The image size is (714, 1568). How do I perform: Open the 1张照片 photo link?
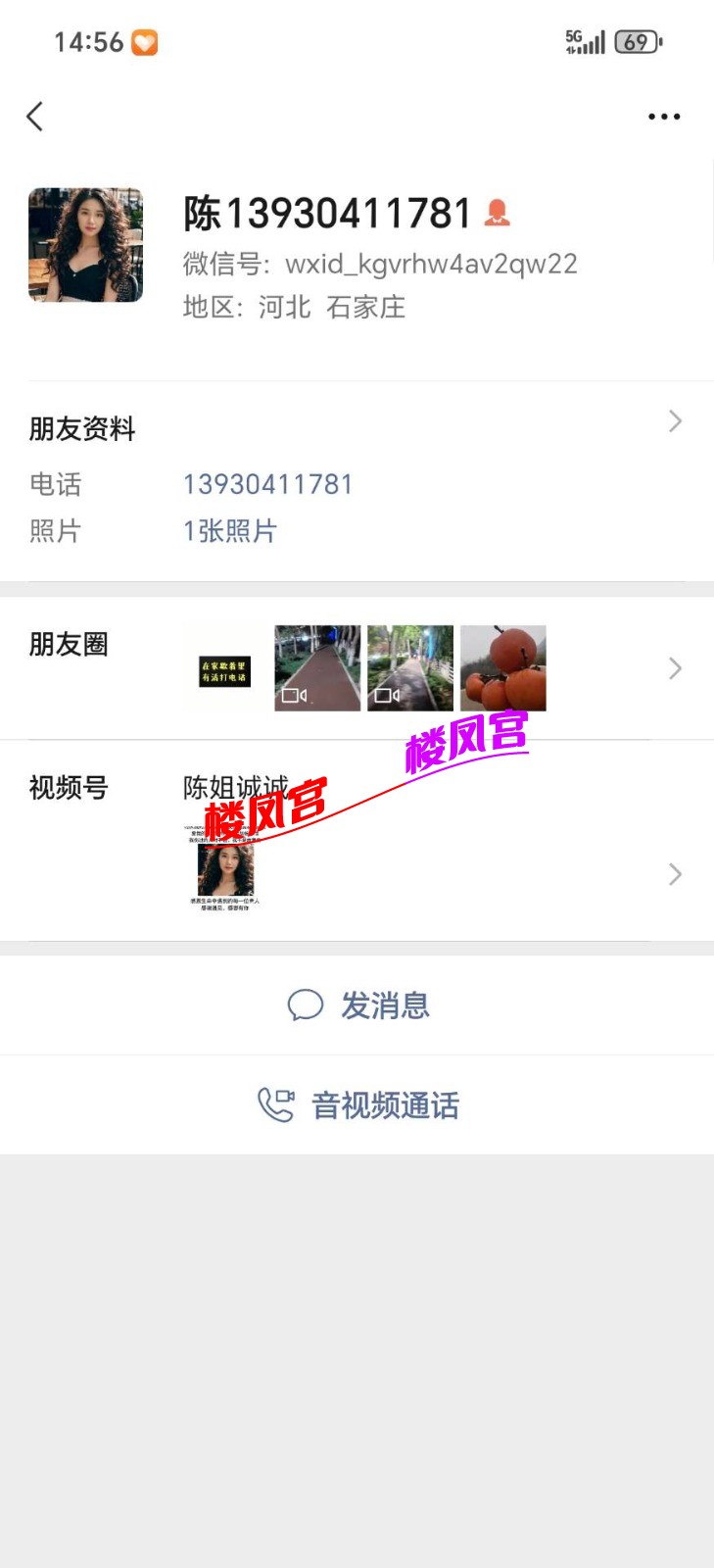(230, 531)
